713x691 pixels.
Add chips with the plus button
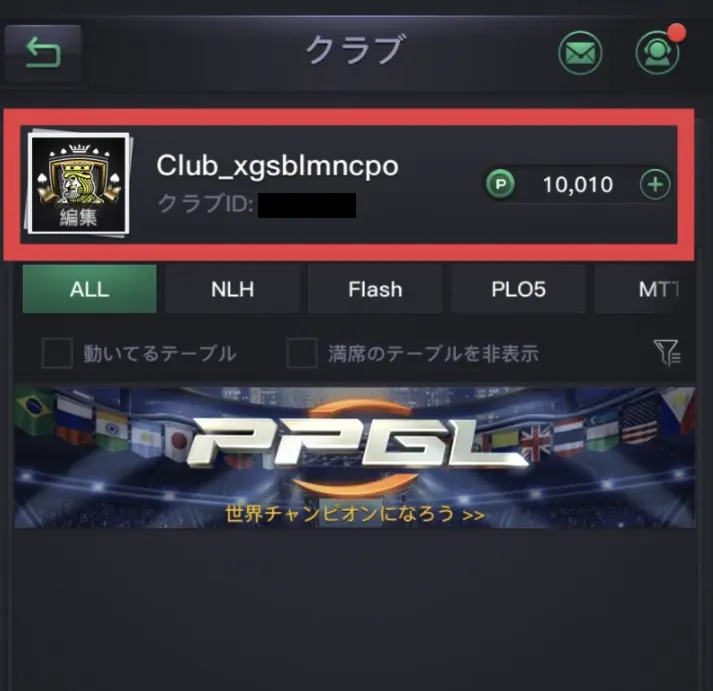(655, 185)
